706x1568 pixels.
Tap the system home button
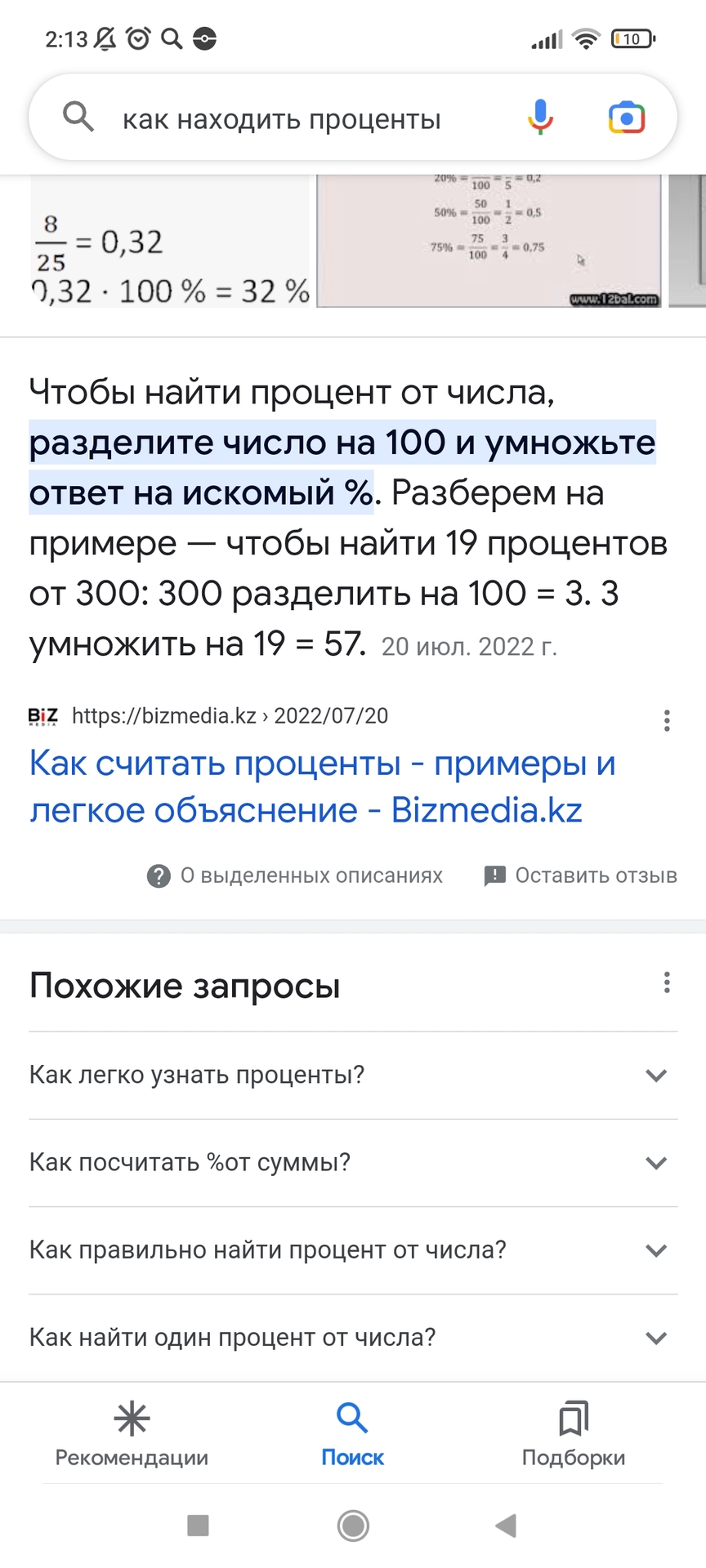tap(353, 1526)
